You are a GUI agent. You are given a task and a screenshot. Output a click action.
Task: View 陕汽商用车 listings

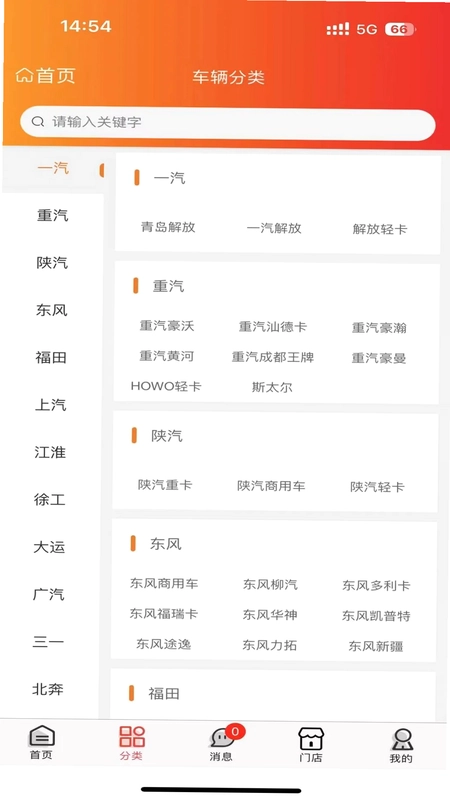pos(271,486)
